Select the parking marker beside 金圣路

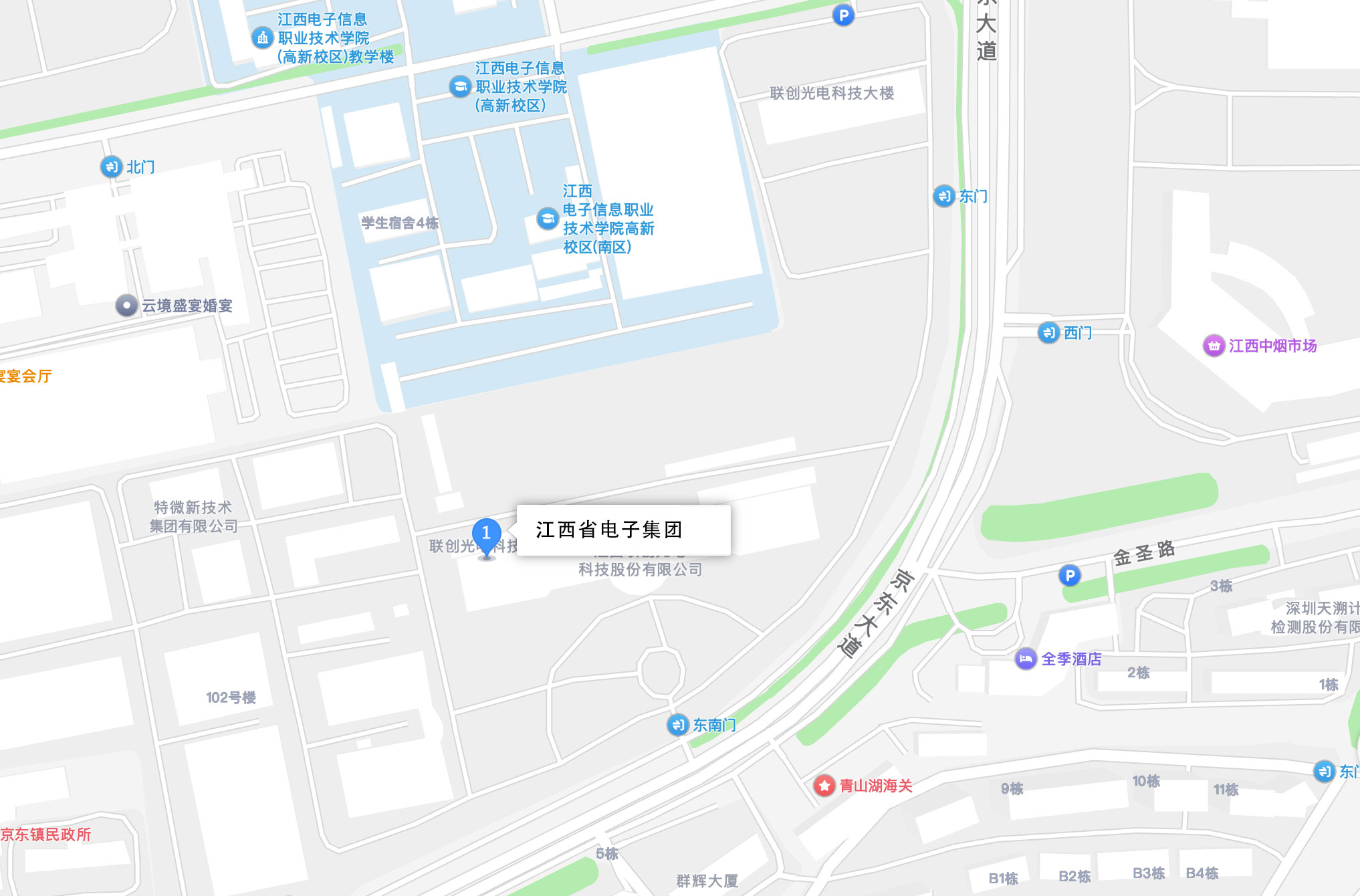[1070, 575]
